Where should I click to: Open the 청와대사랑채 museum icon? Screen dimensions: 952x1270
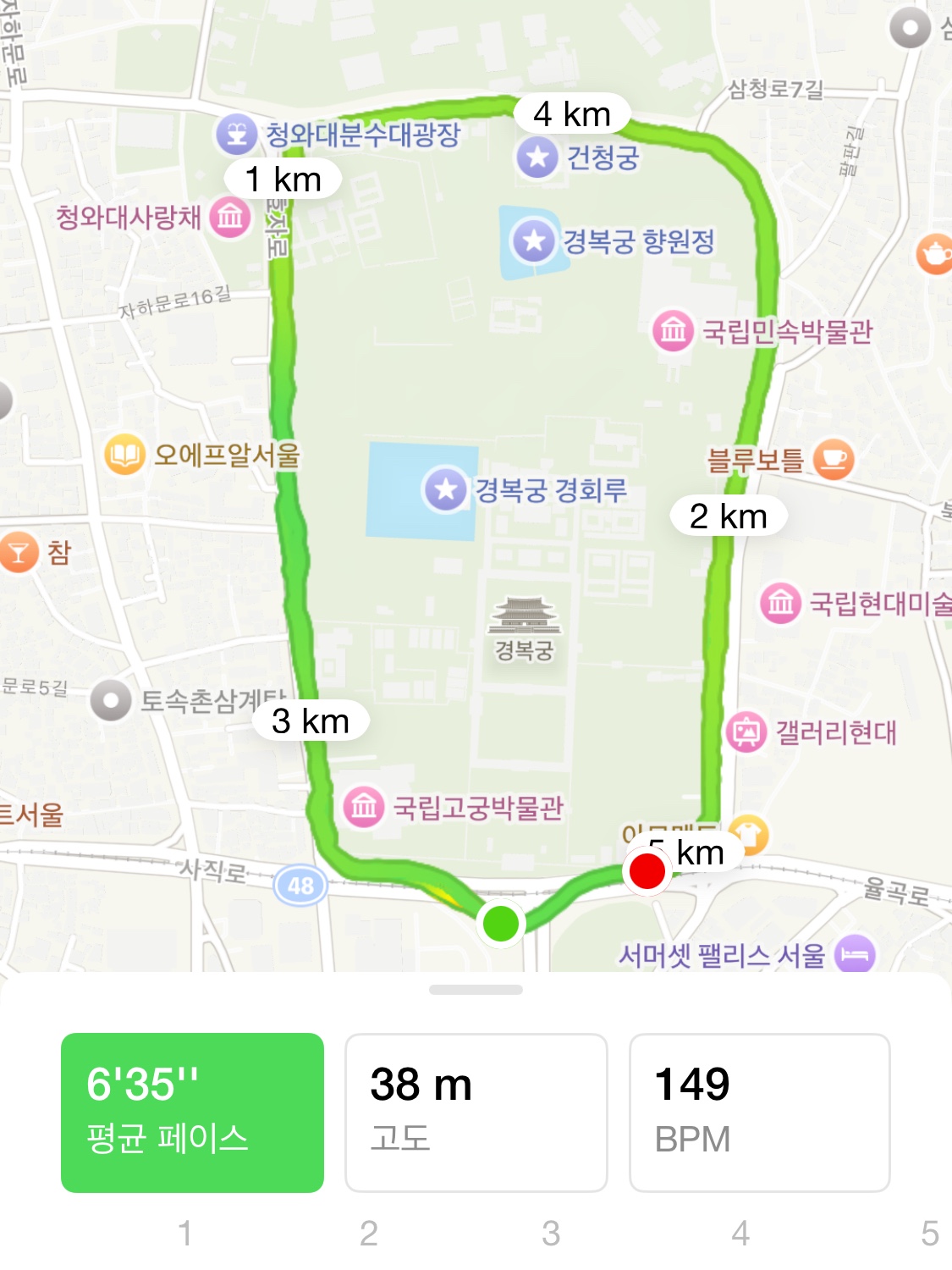tap(229, 216)
